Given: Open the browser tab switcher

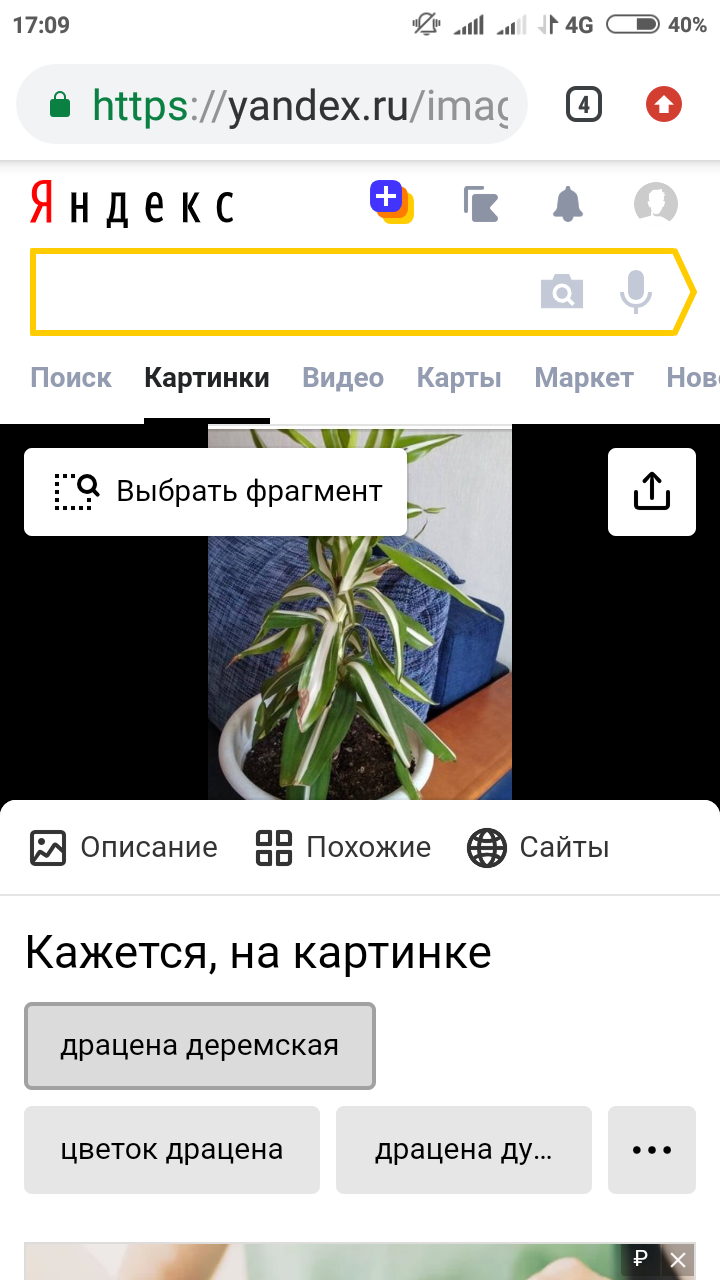Looking at the screenshot, I should 584,105.
